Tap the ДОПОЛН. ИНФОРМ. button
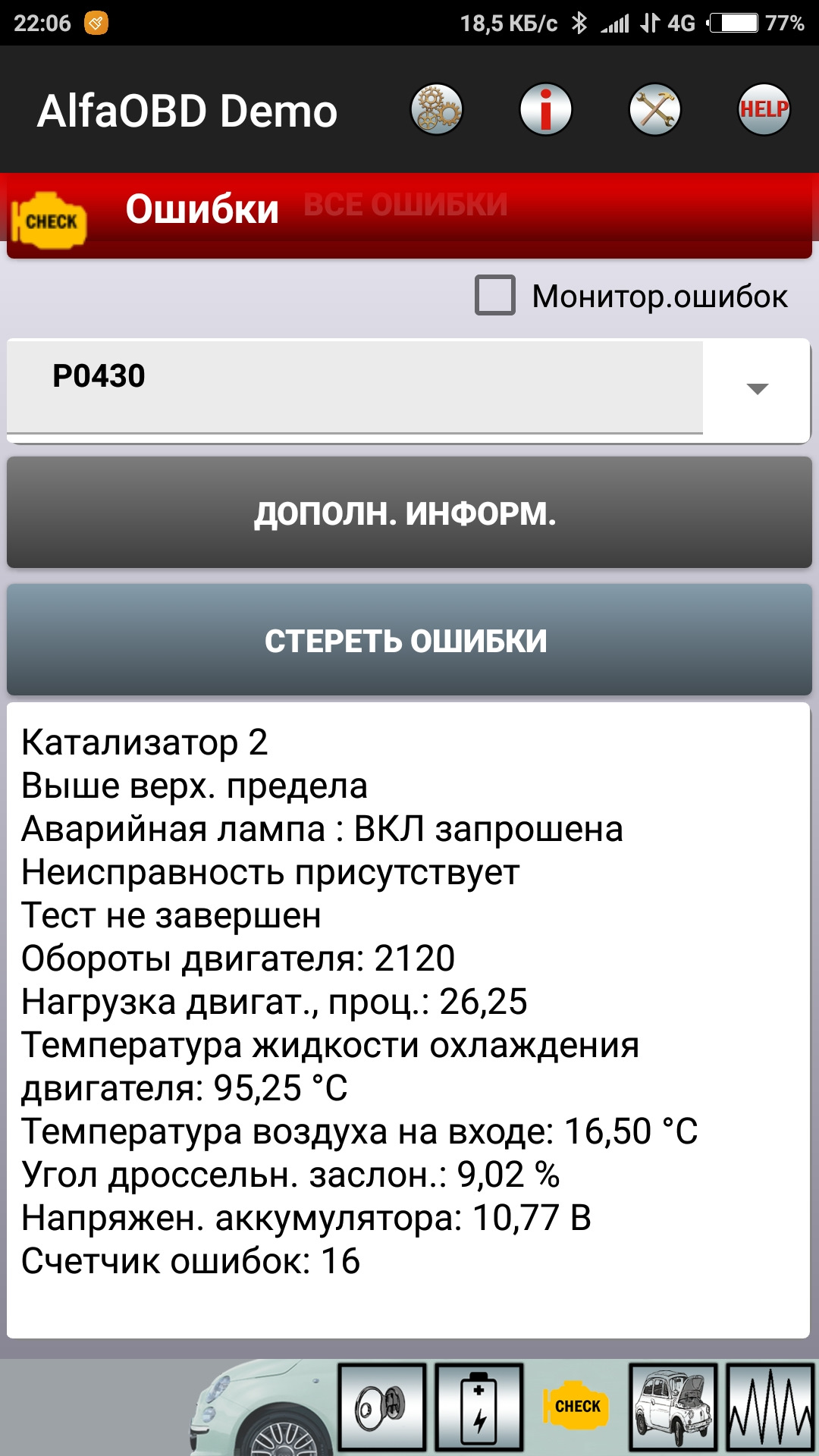The image size is (819, 1456). (409, 513)
